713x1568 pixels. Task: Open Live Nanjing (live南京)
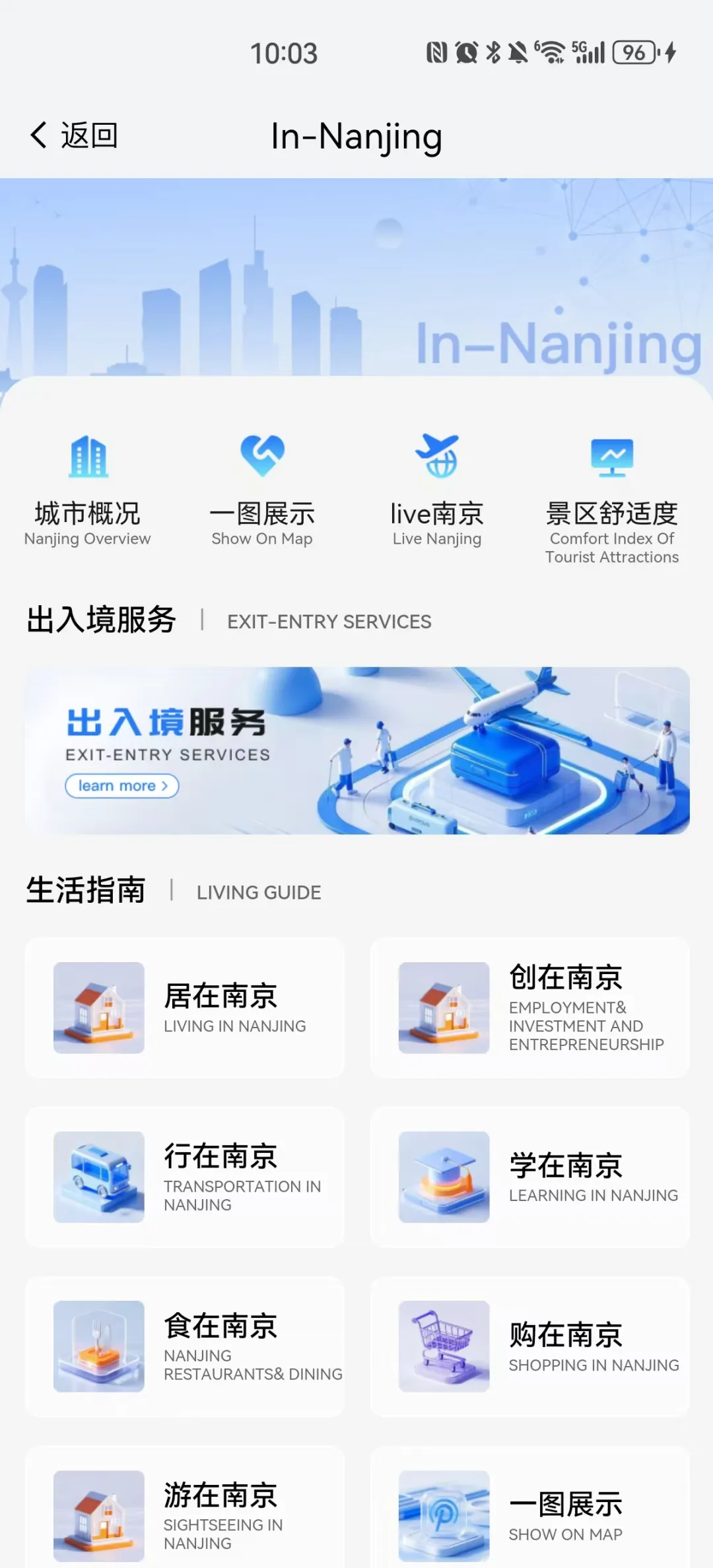coord(436,490)
